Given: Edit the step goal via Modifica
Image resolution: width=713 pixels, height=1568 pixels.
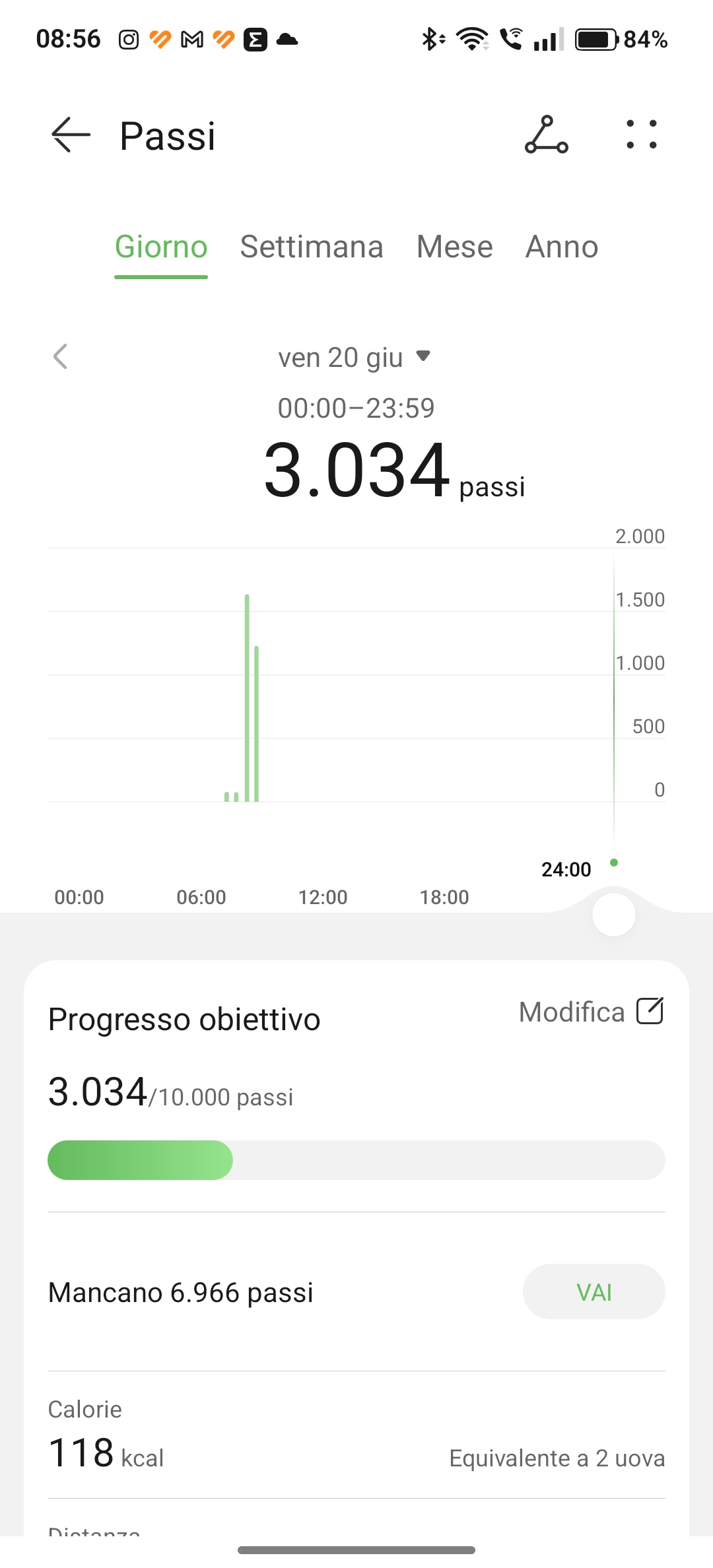Looking at the screenshot, I should 591,1012.
